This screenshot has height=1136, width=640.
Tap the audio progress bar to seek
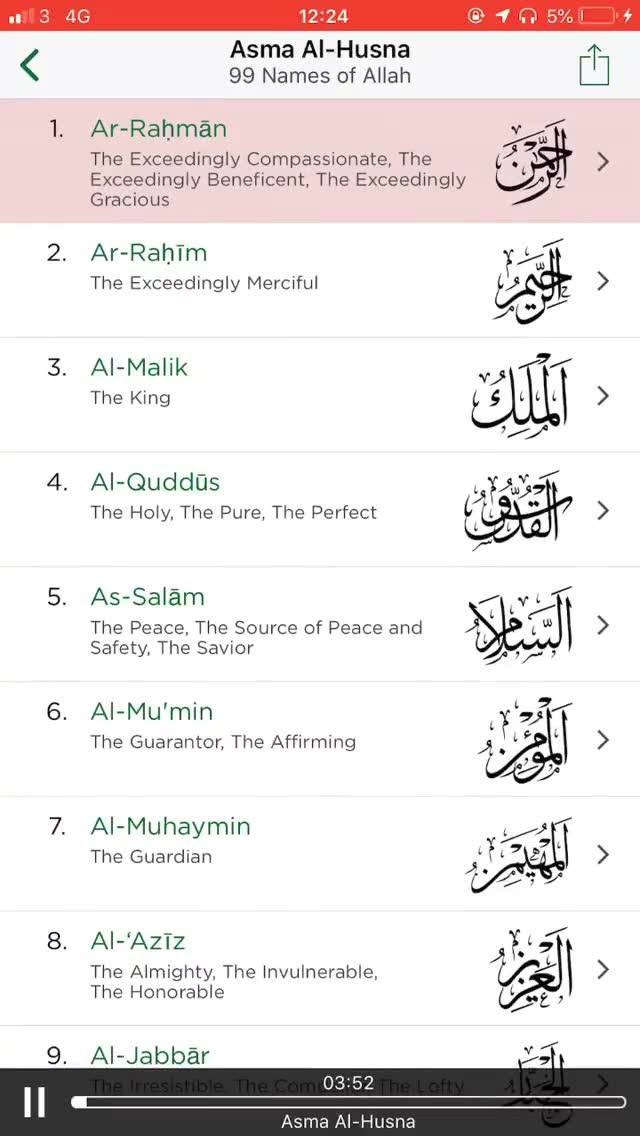(349, 1102)
